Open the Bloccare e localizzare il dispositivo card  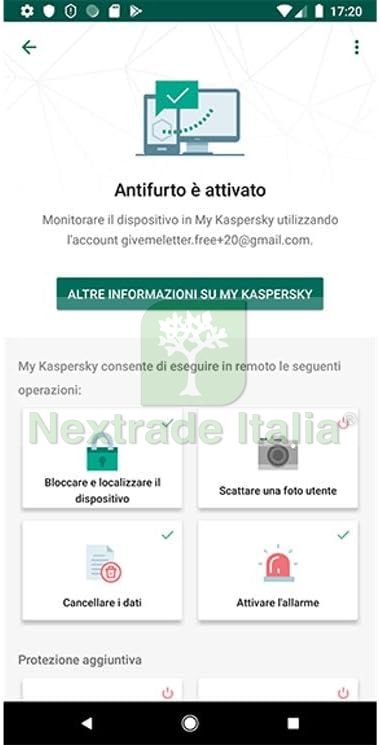(102, 459)
